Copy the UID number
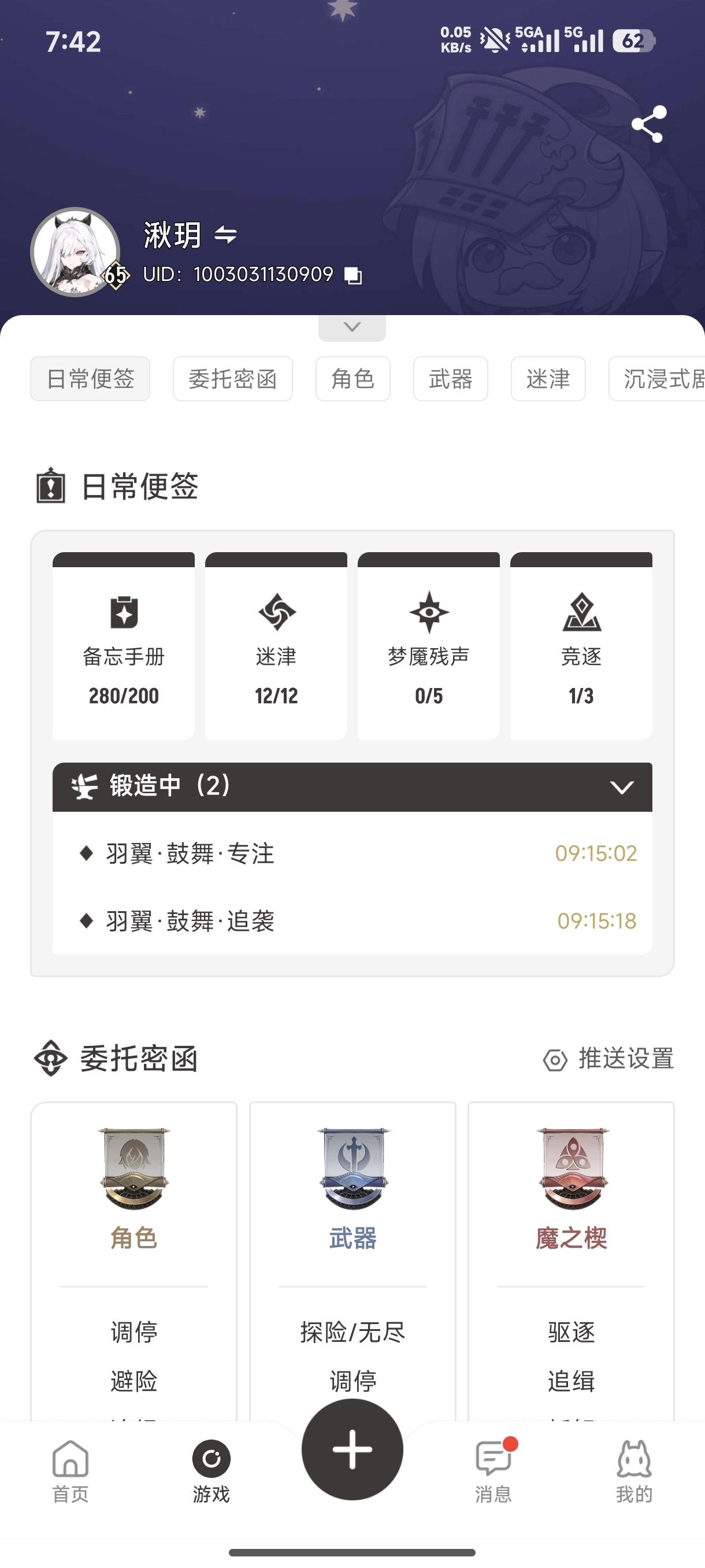This screenshot has width=705, height=1568. pyautogui.click(x=353, y=276)
